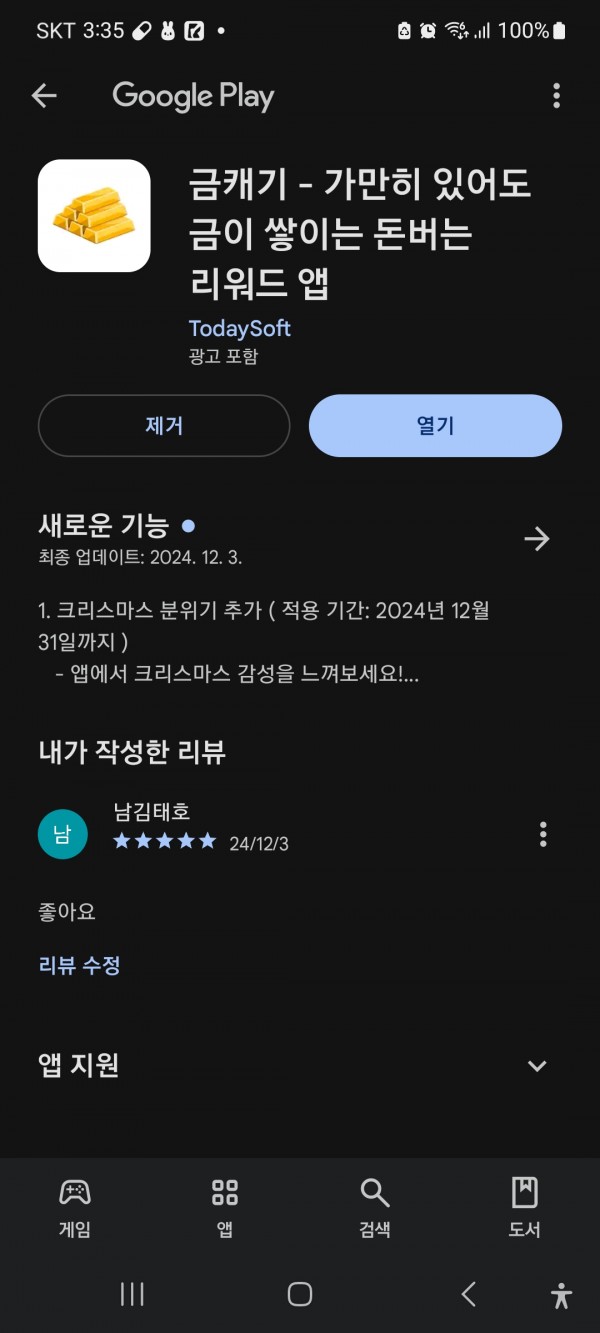Expand the 앱 지원 section
600x1333 pixels.
point(537,1066)
